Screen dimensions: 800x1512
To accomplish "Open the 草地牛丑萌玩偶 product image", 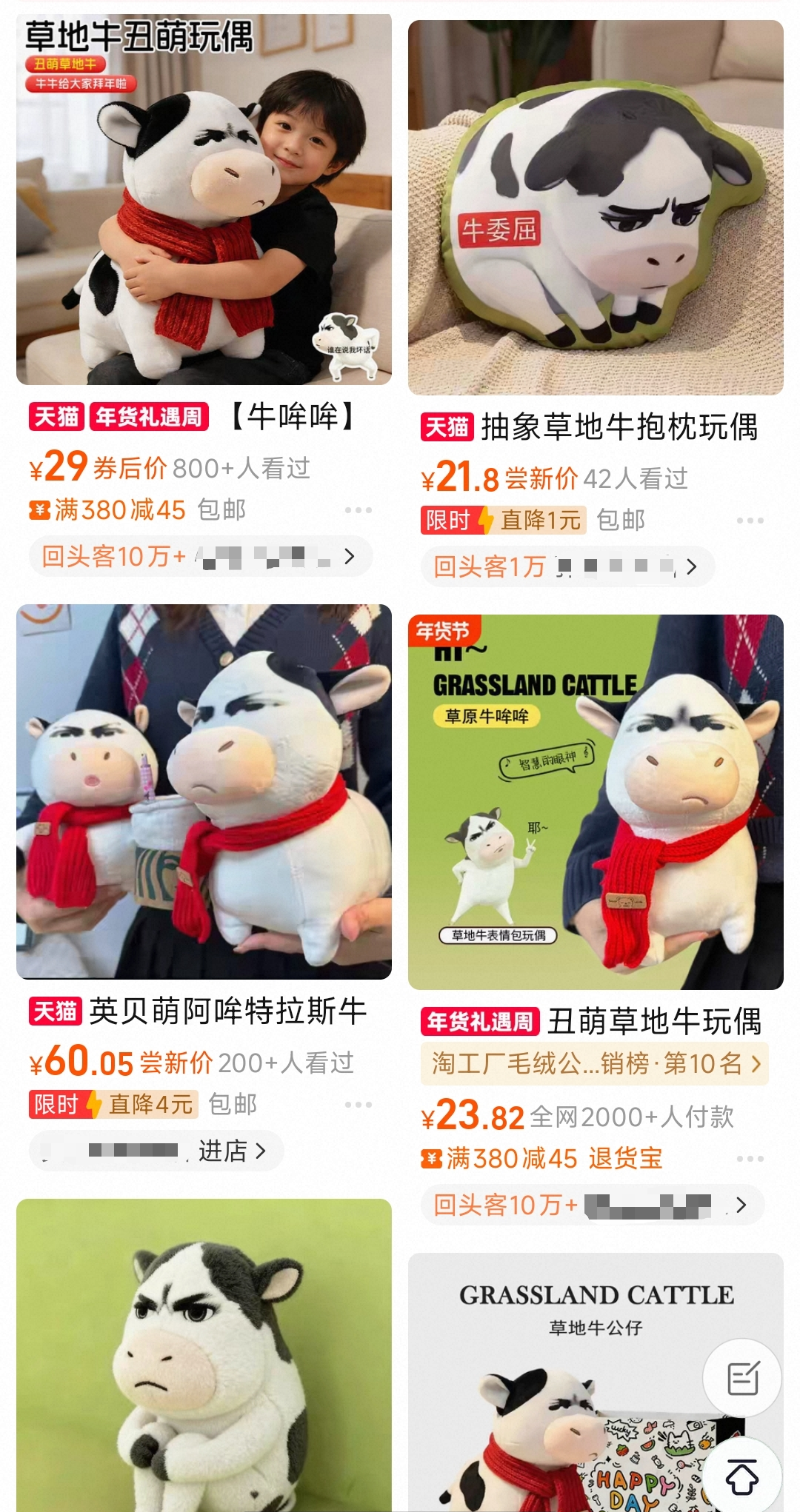I will click(204, 200).
